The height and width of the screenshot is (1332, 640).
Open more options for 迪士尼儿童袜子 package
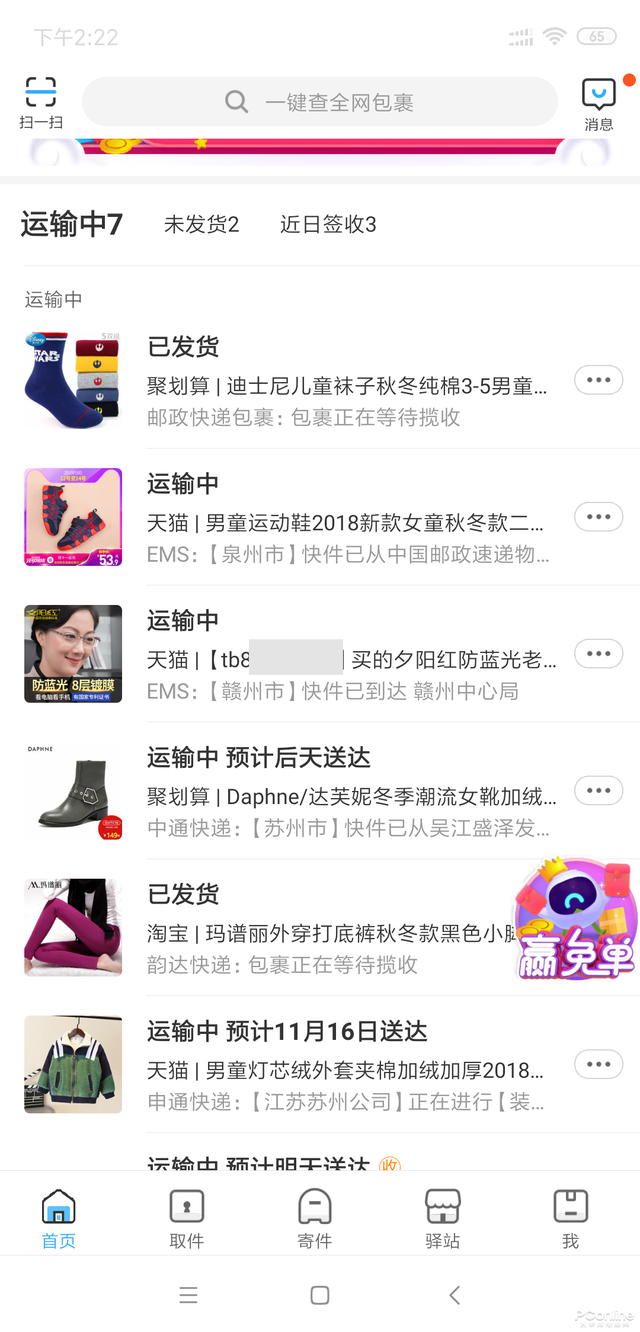(598, 380)
